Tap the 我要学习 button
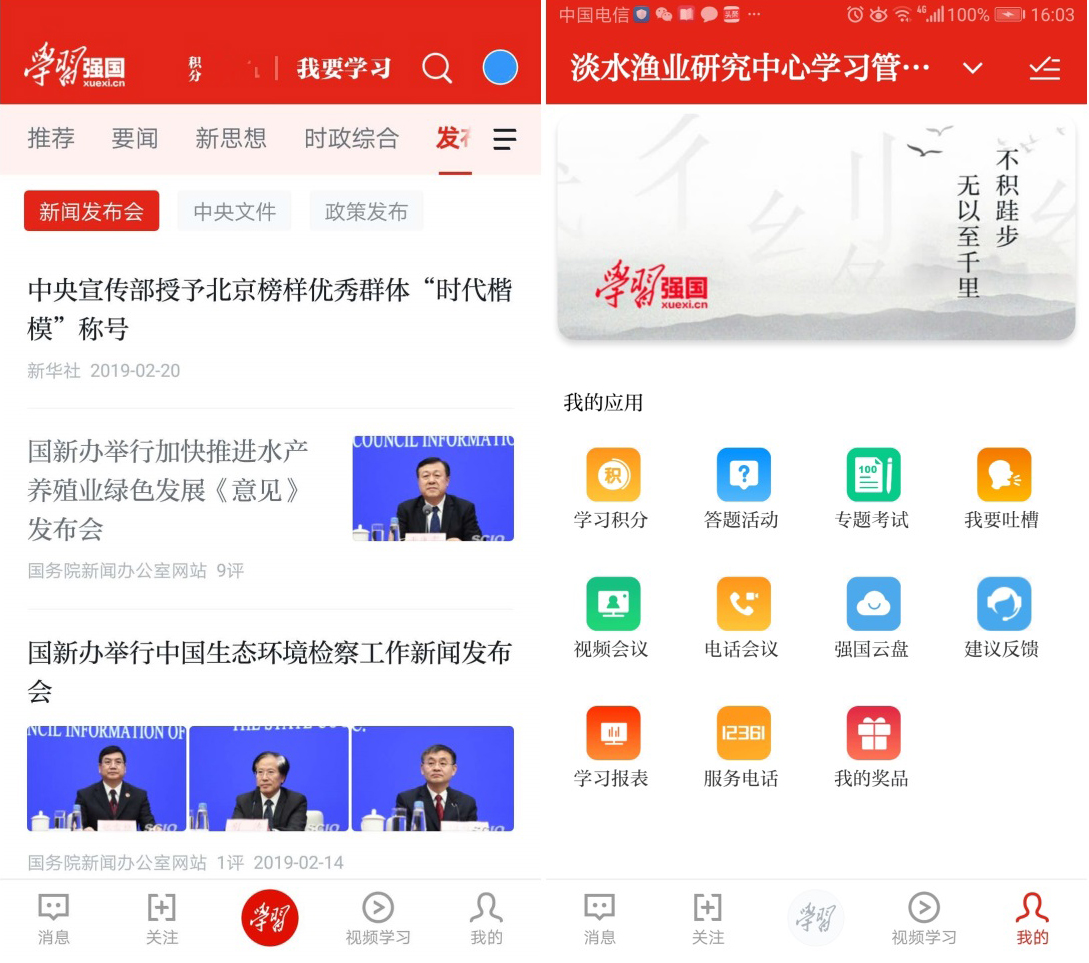This screenshot has height=963, width=1089. pos(343,69)
